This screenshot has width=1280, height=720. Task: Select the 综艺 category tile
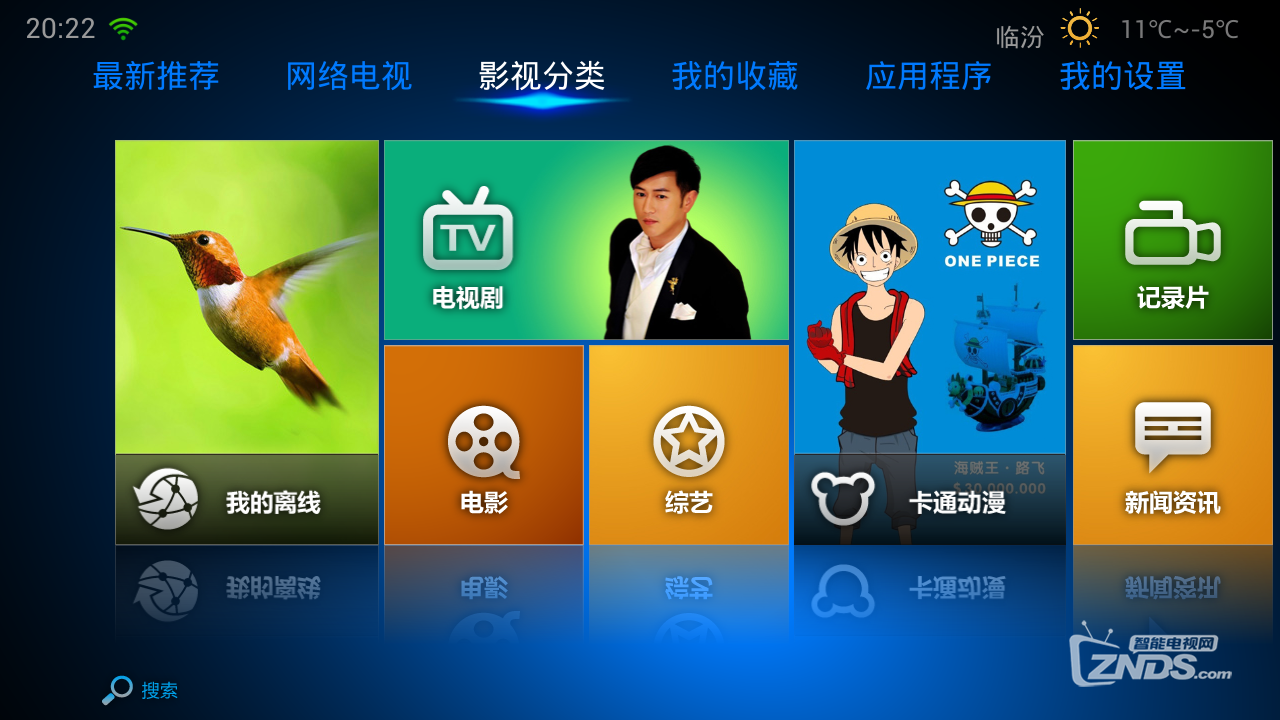pos(689,445)
